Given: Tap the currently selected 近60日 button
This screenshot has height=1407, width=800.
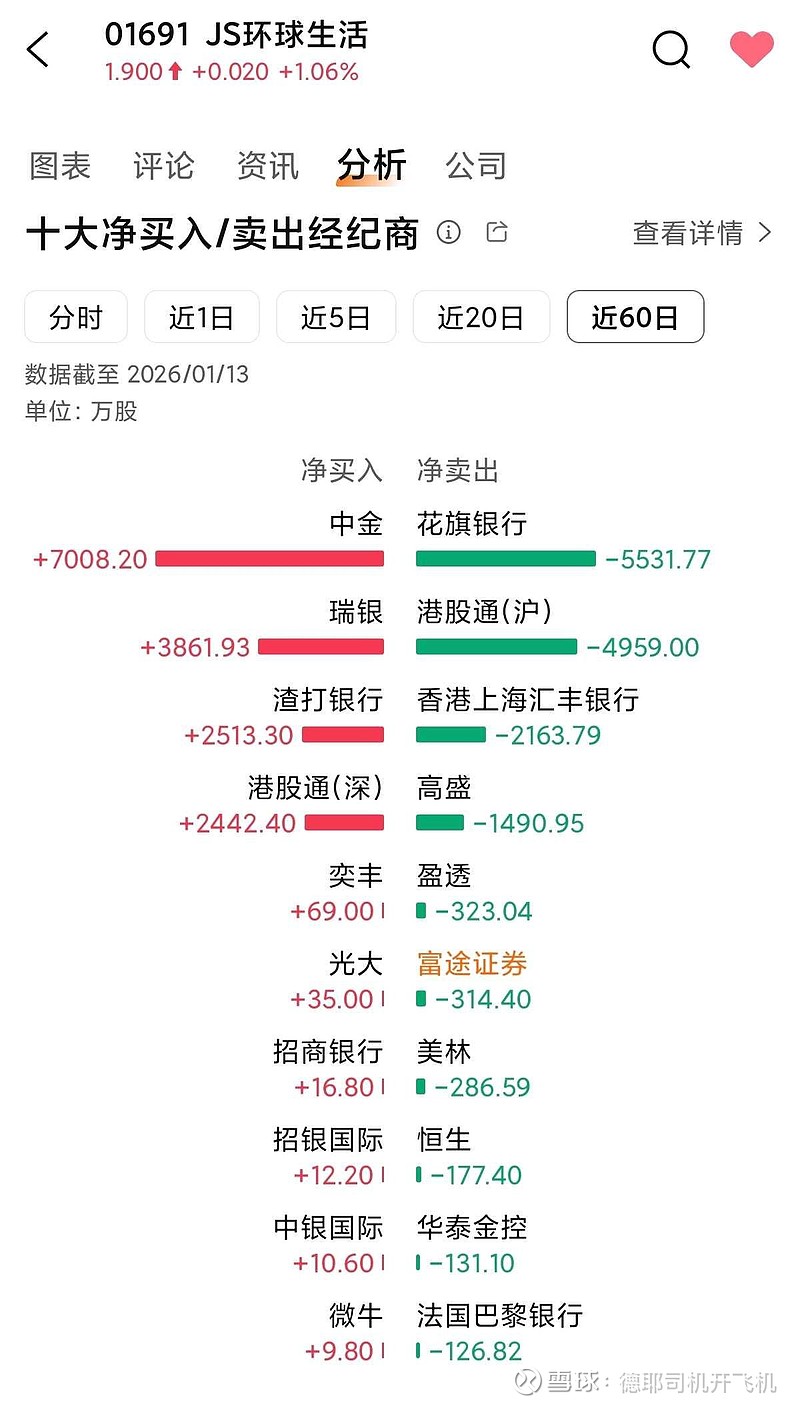Looking at the screenshot, I should [x=635, y=316].
